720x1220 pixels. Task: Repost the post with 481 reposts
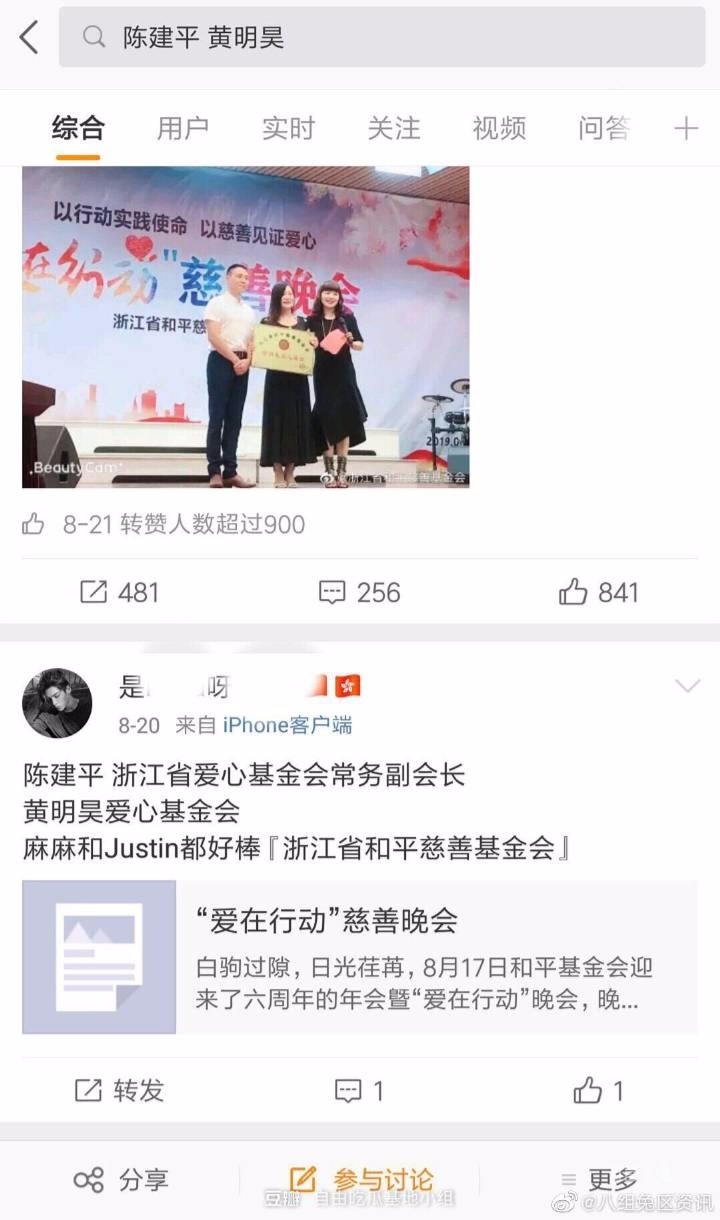(119, 592)
